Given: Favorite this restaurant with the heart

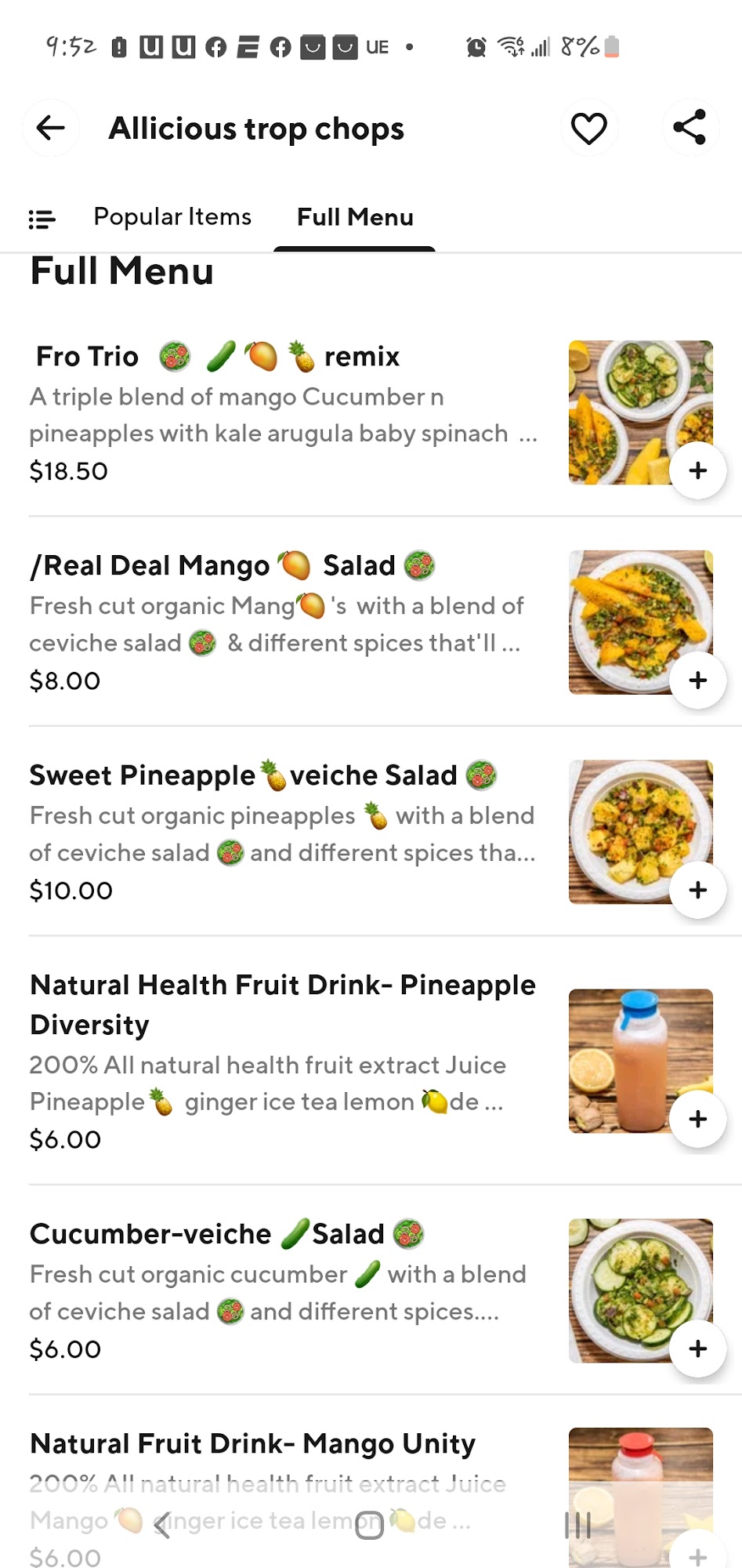Looking at the screenshot, I should tap(588, 128).
